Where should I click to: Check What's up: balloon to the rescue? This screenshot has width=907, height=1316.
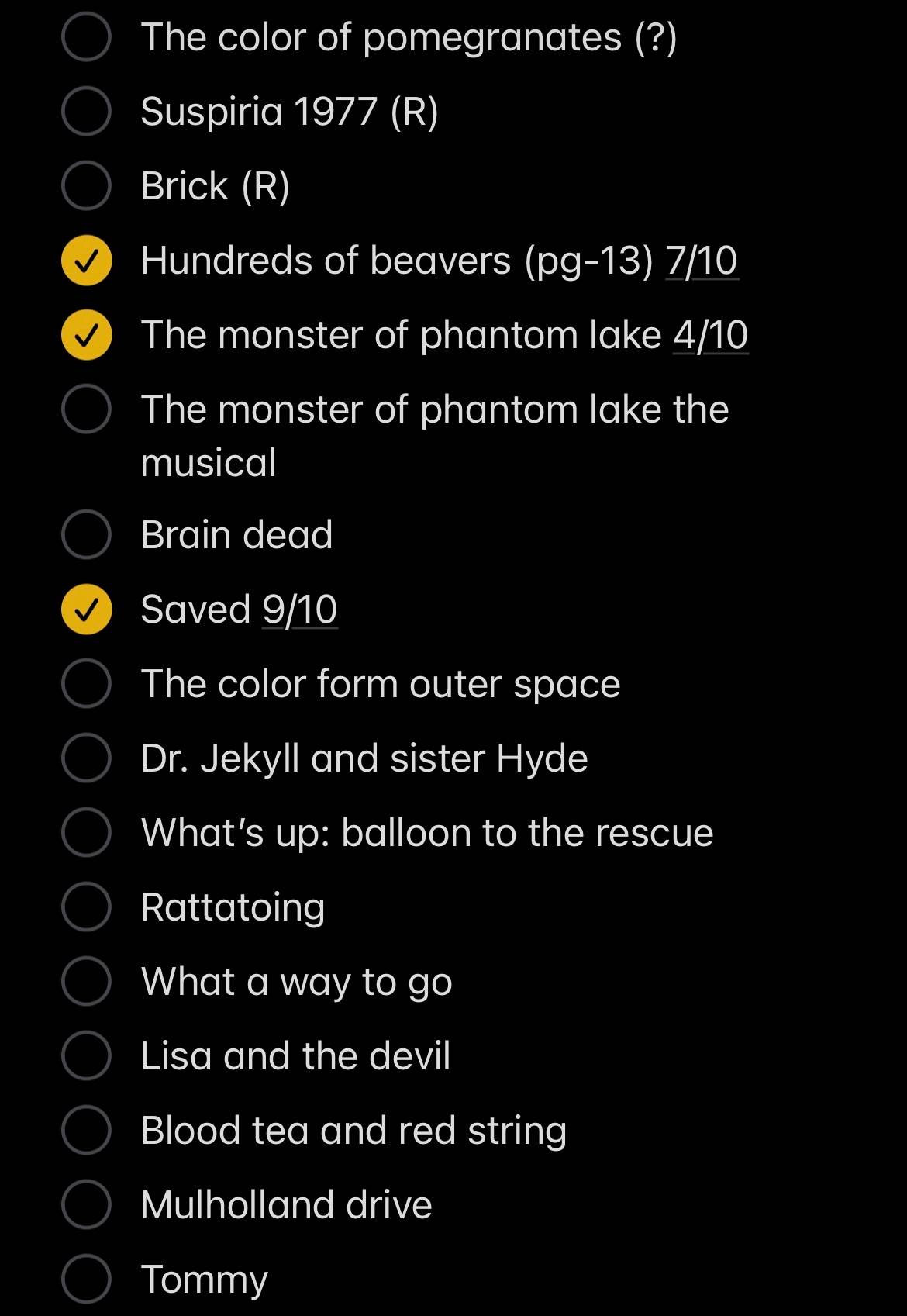point(86,832)
